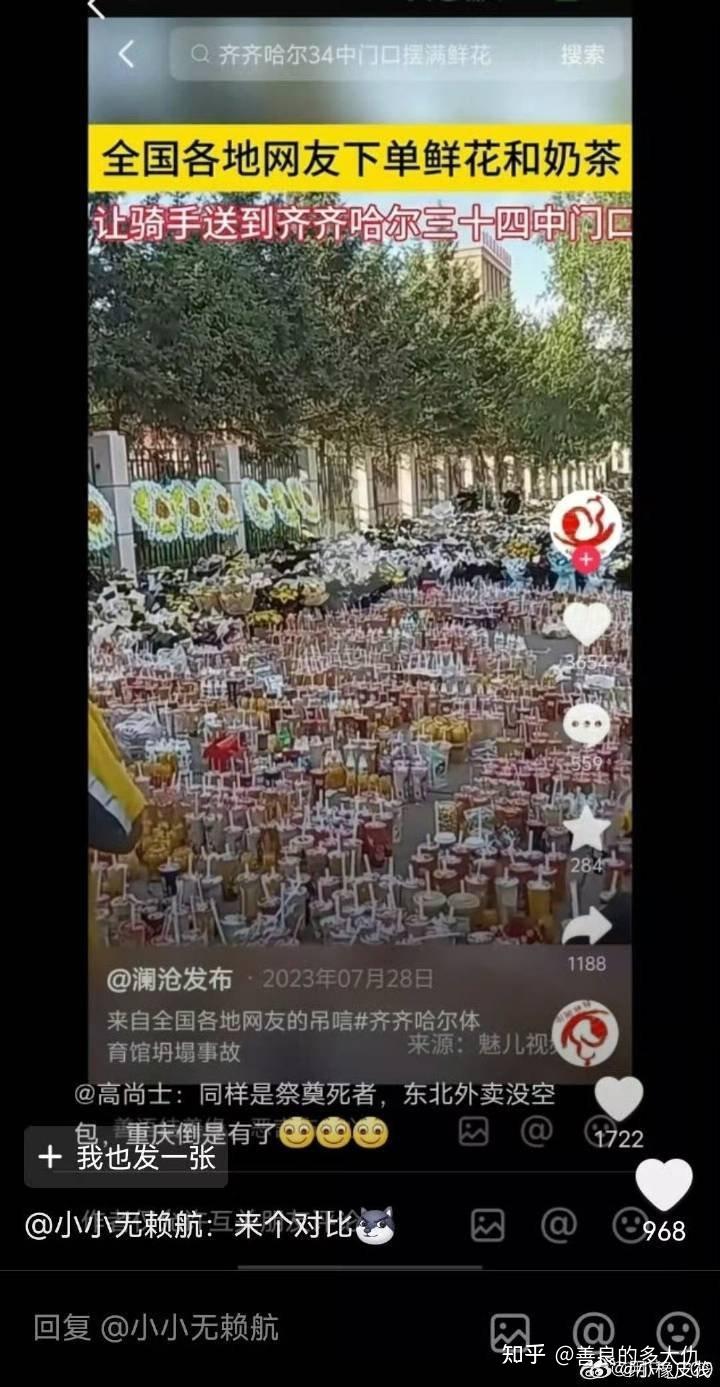The width and height of the screenshot is (720, 1387).
Task: Open the reply field for @小小无赖航
Action: tap(240, 1329)
